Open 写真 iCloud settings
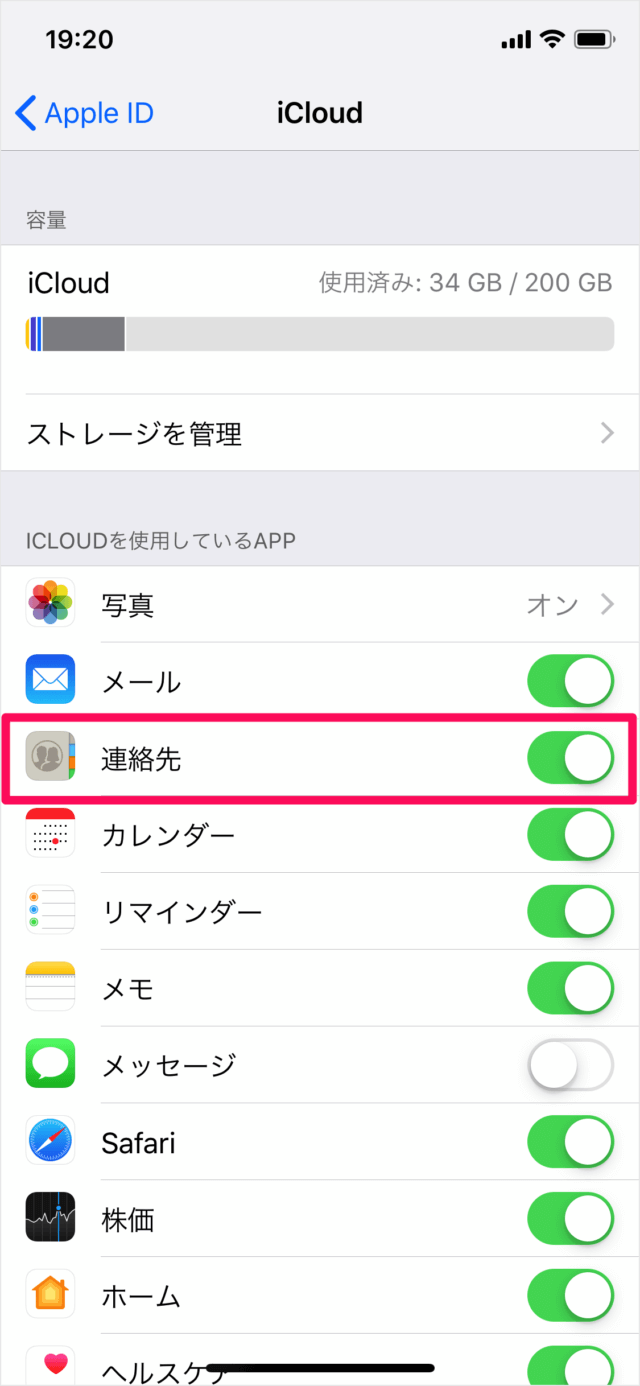Image resolution: width=640 pixels, height=1386 pixels. (x=320, y=605)
